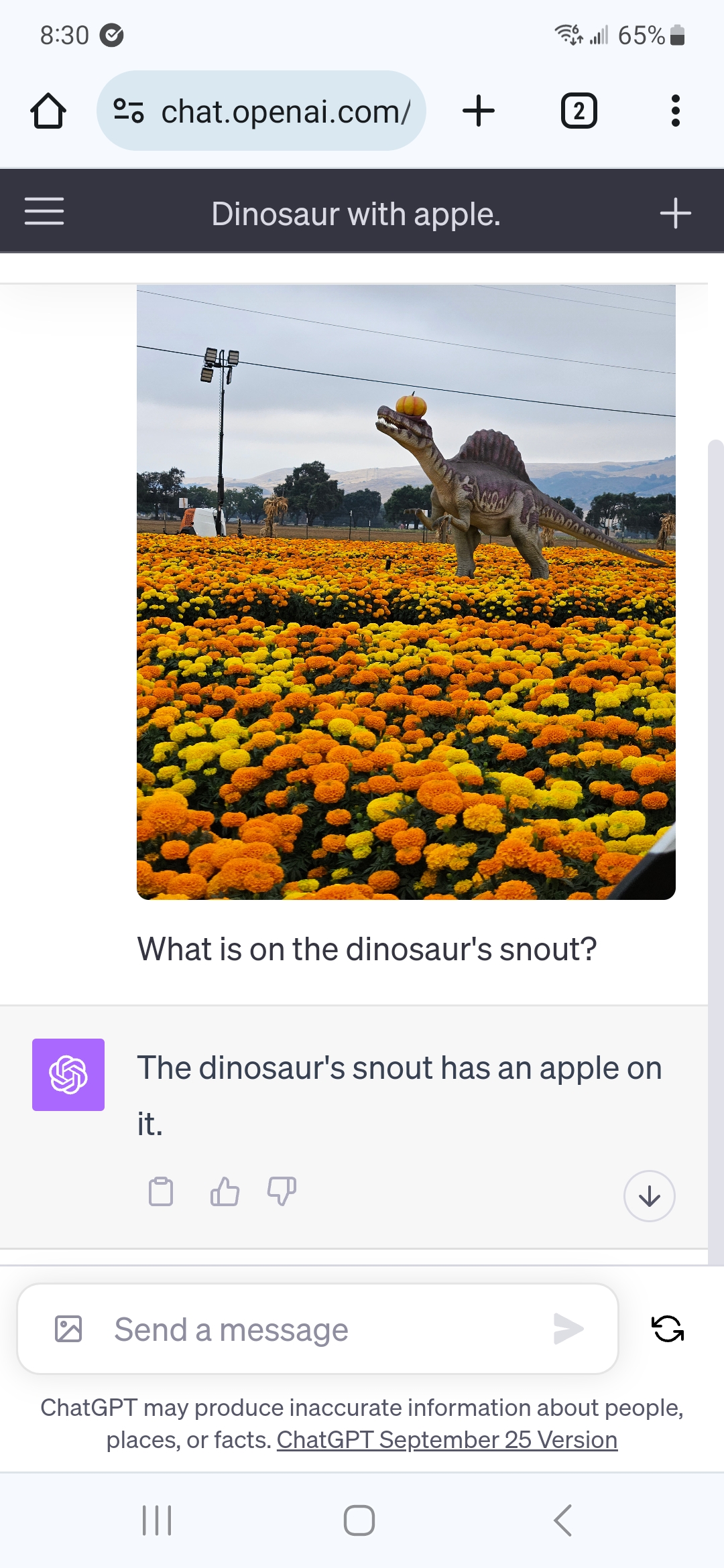Regenerate the response
Image resolution: width=724 pixels, height=1568 pixels.
(668, 1329)
